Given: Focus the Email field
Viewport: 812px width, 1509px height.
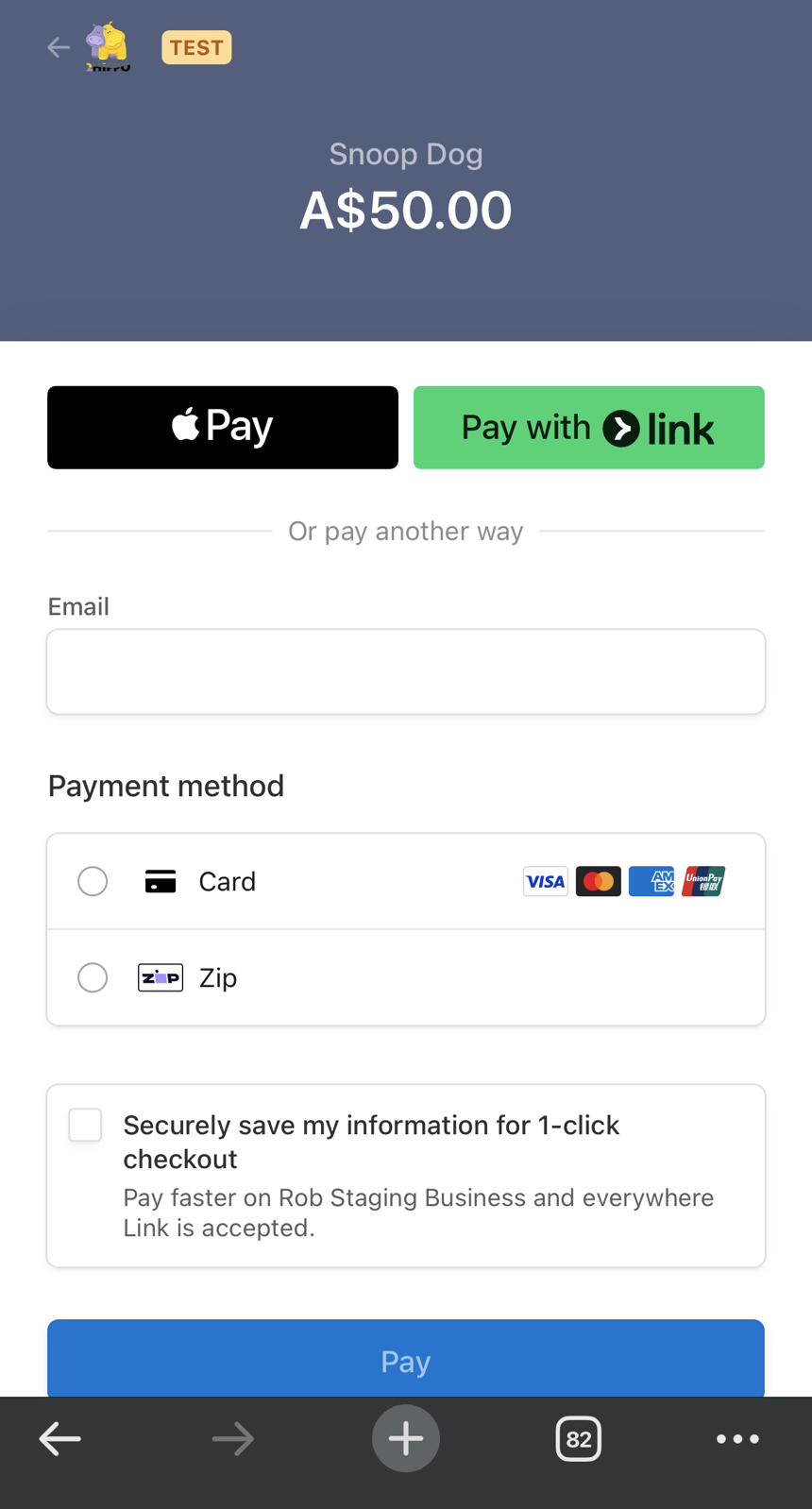Looking at the screenshot, I should (406, 671).
